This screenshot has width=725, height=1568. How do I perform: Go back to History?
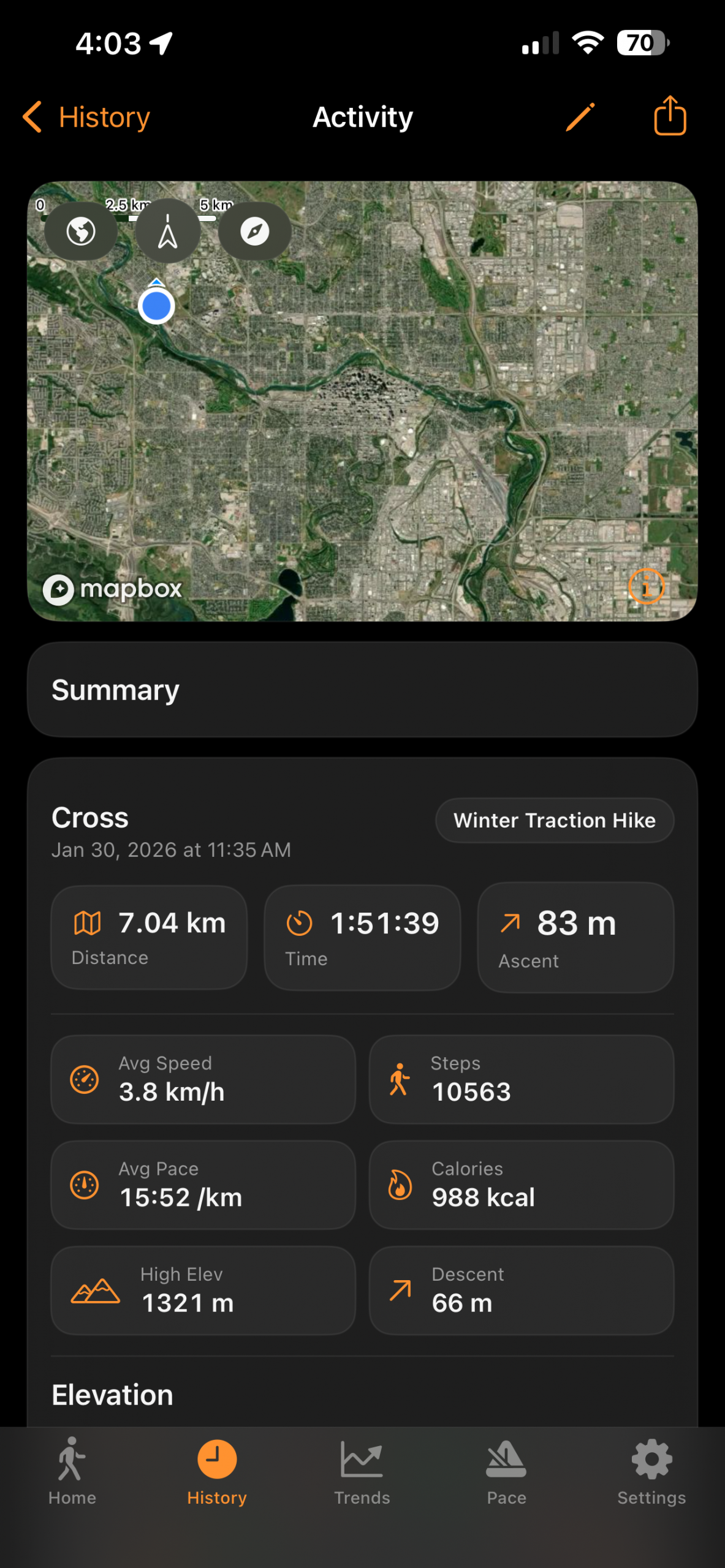click(87, 117)
